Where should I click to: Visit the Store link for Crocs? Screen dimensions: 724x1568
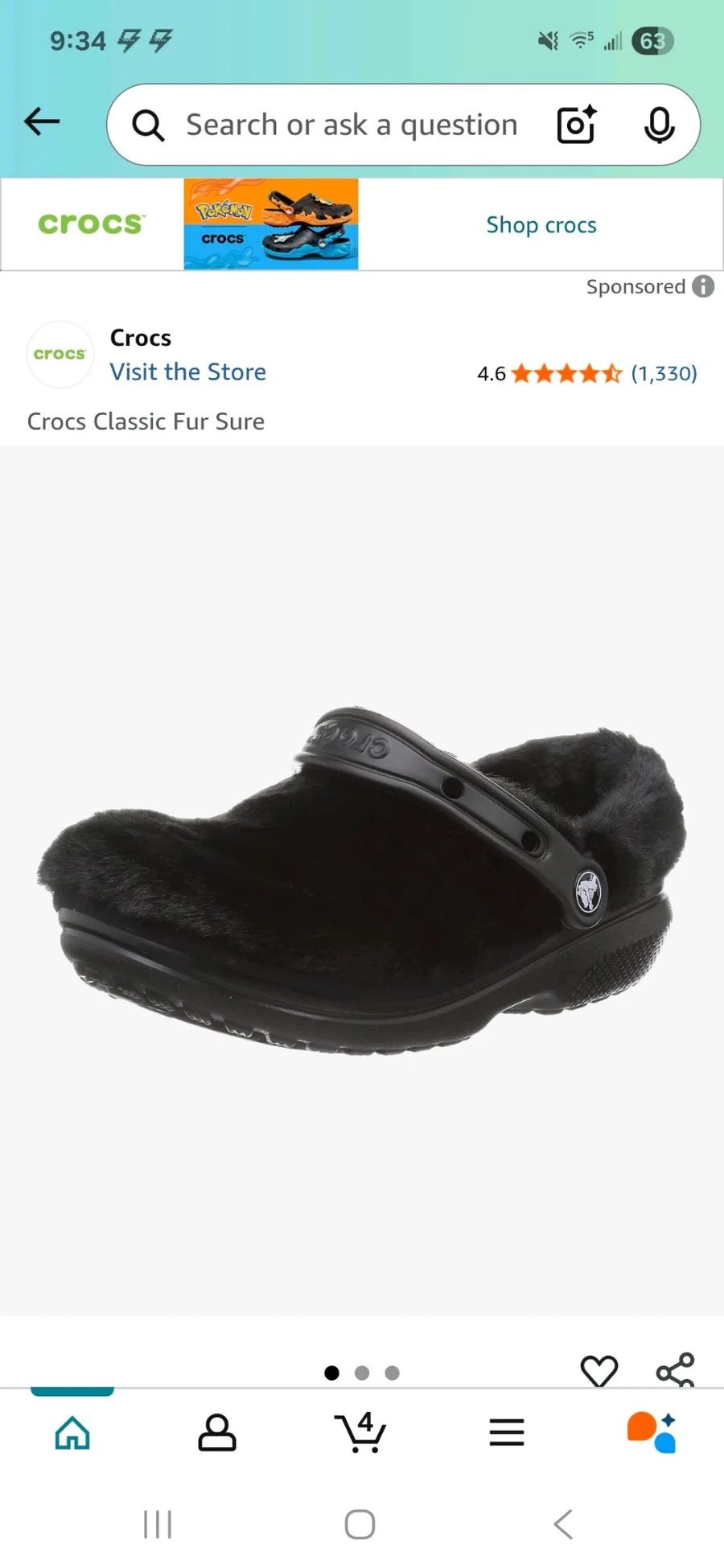pyautogui.click(x=188, y=372)
